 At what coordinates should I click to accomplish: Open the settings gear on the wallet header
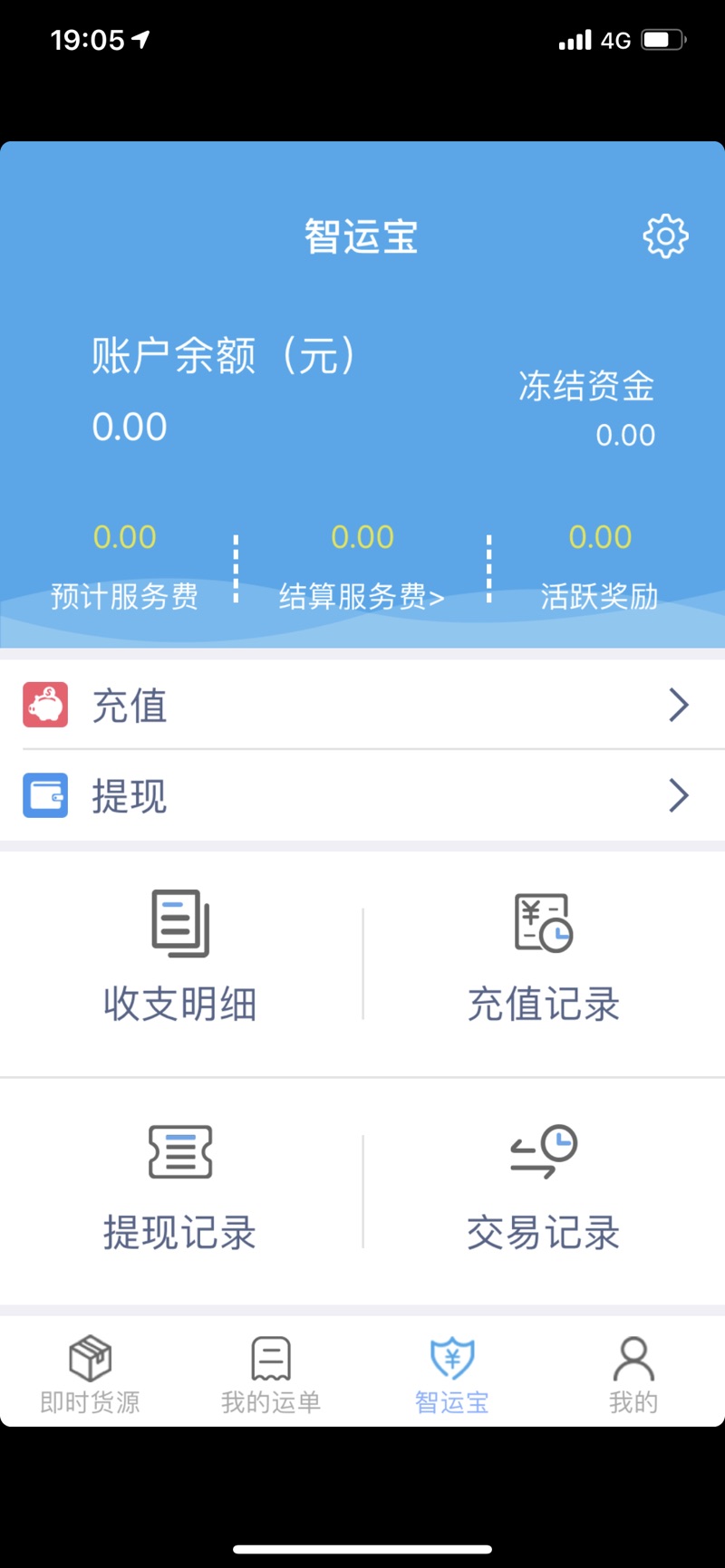[x=665, y=235]
